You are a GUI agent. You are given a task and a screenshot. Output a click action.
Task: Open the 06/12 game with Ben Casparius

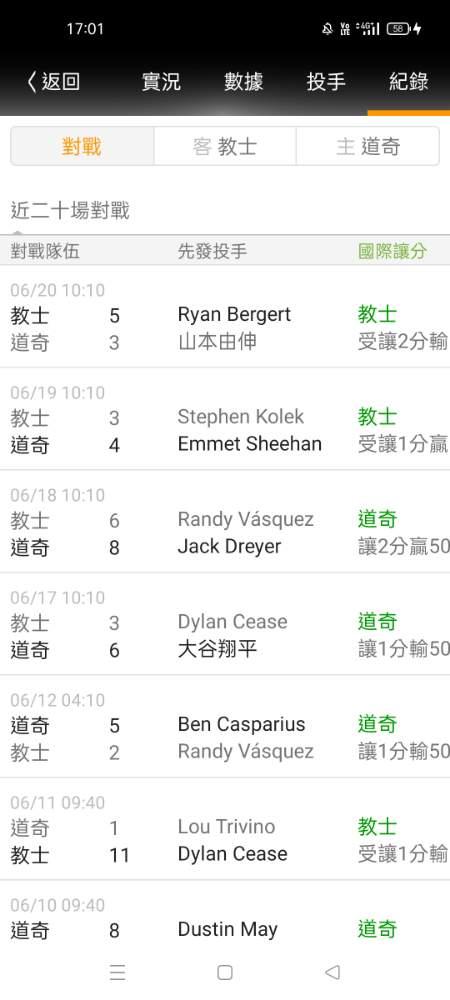click(x=225, y=727)
